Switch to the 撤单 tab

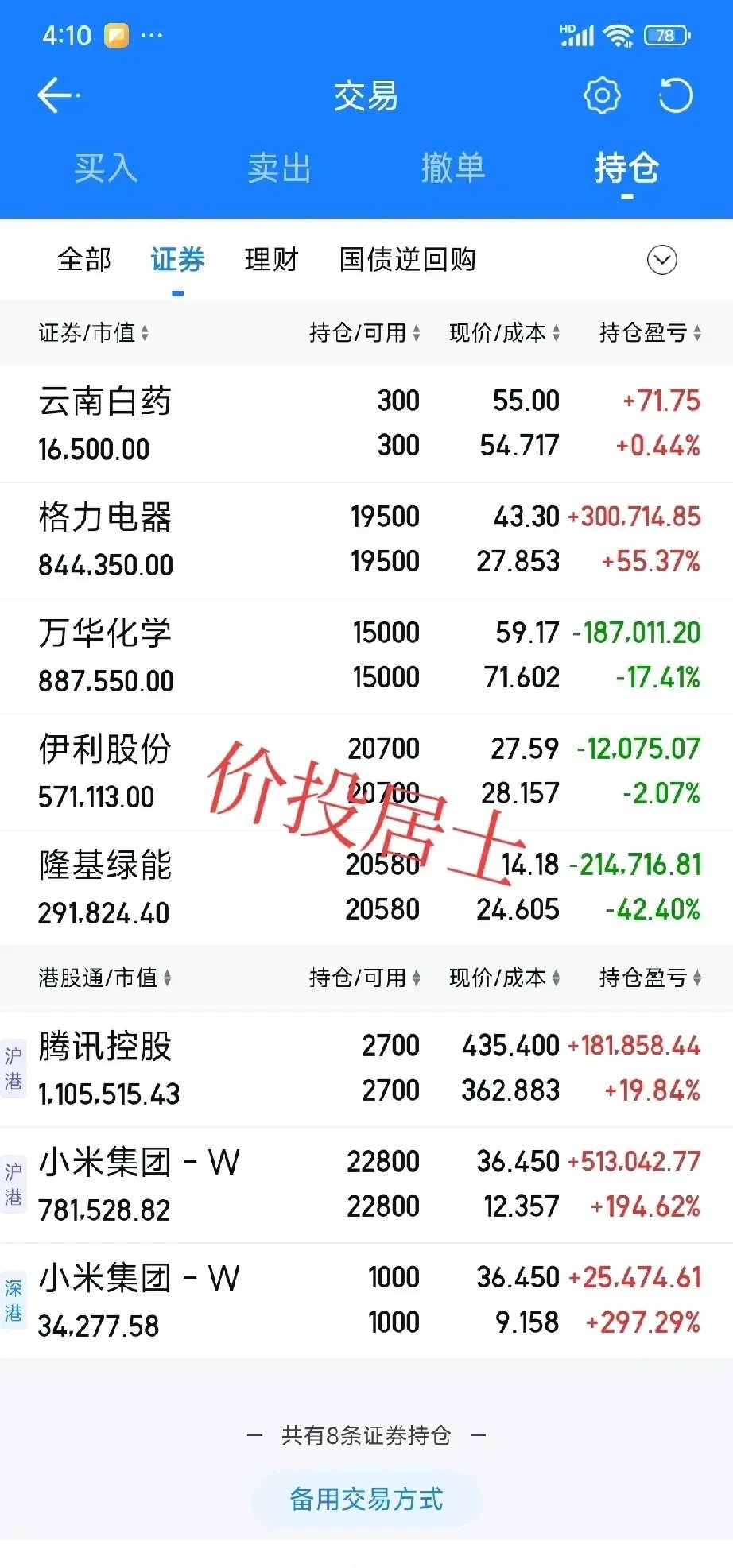pyautogui.click(x=453, y=168)
